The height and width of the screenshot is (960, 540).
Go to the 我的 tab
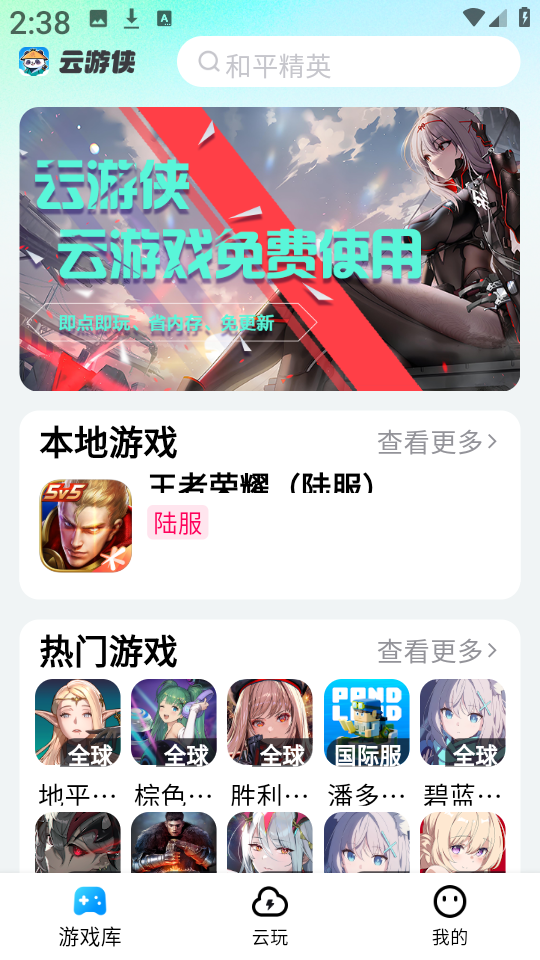[x=449, y=917]
